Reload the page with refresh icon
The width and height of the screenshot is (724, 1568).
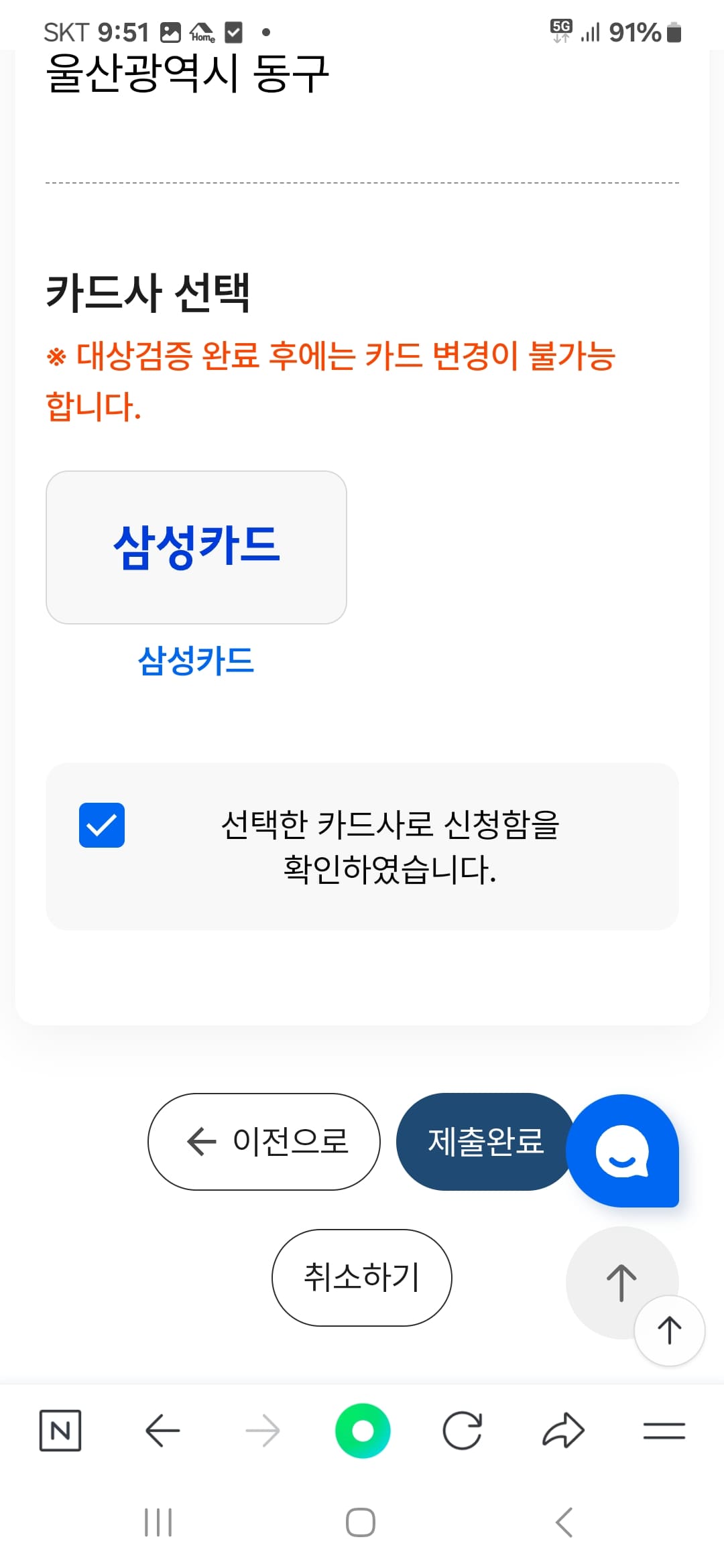click(x=463, y=1431)
